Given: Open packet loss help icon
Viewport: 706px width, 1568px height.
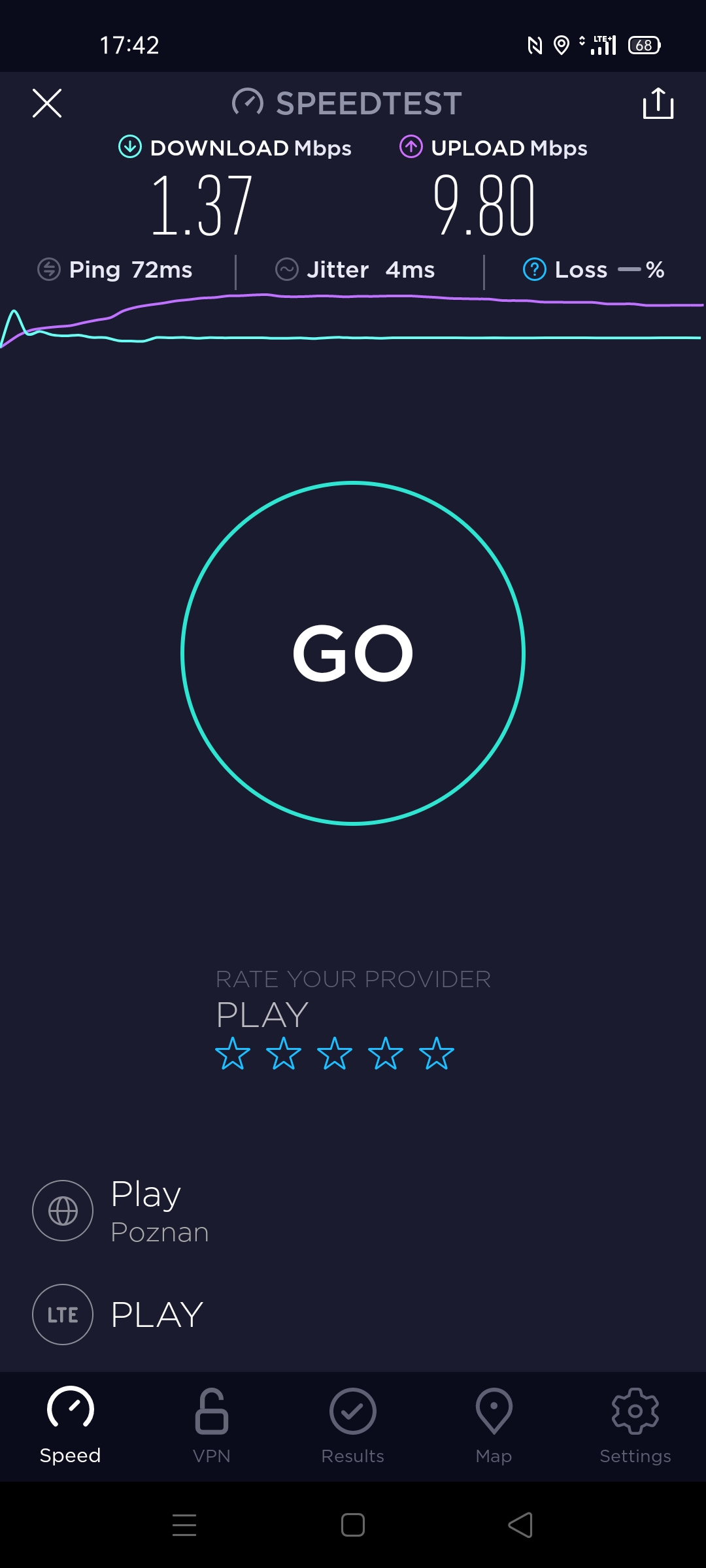Looking at the screenshot, I should point(534,269).
